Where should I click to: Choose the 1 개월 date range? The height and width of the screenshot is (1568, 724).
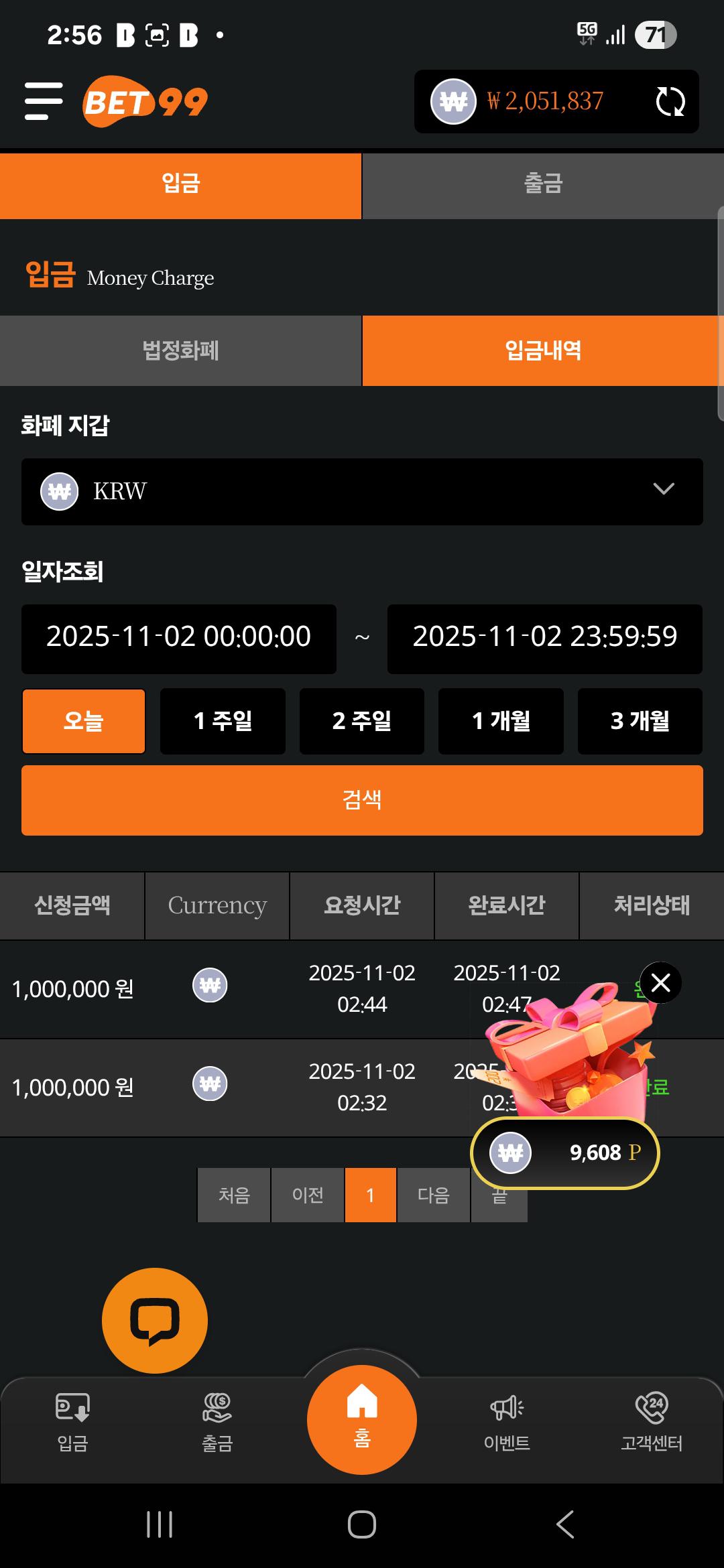click(501, 721)
